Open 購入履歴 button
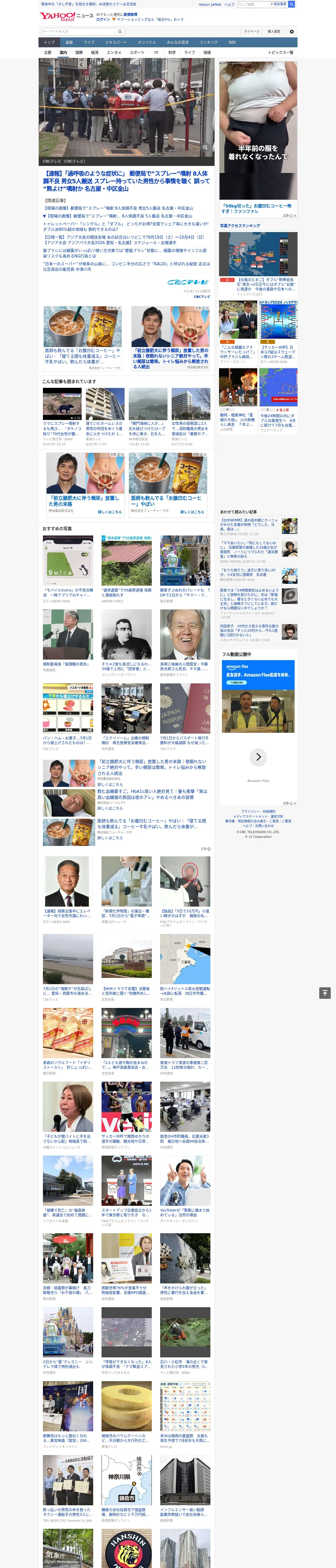The image size is (336, 1568). point(274,31)
